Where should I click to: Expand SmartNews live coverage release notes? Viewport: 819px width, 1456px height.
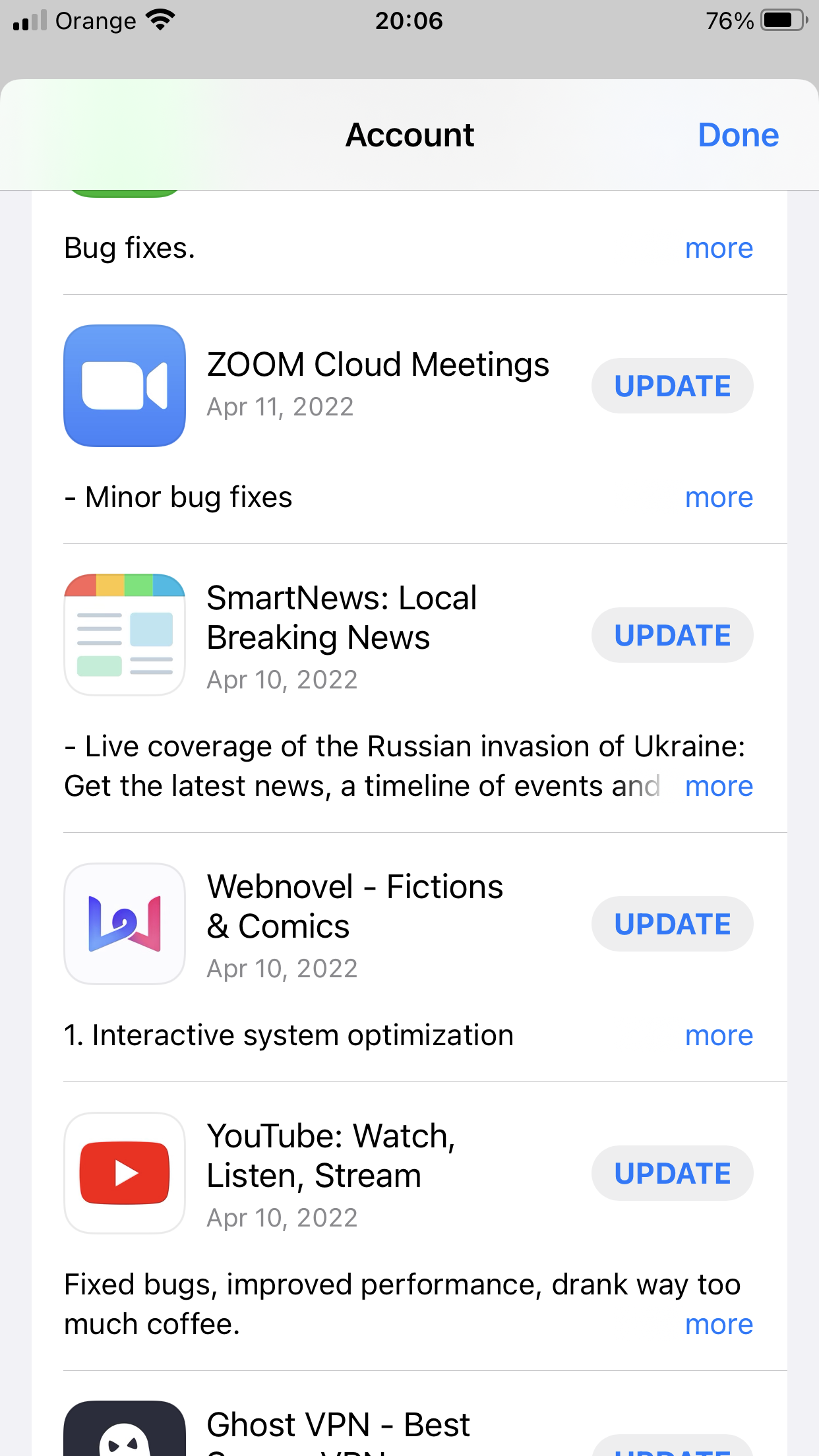(x=719, y=787)
